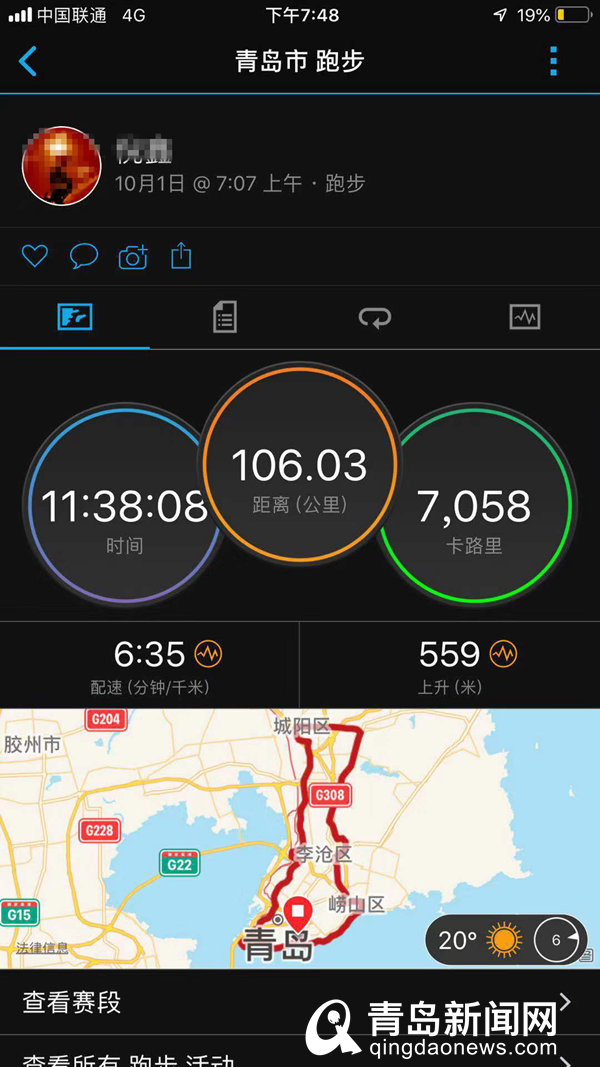The height and width of the screenshot is (1067, 600).
Task: Add a photo with camera icon
Action: click(x=133, y=257)
